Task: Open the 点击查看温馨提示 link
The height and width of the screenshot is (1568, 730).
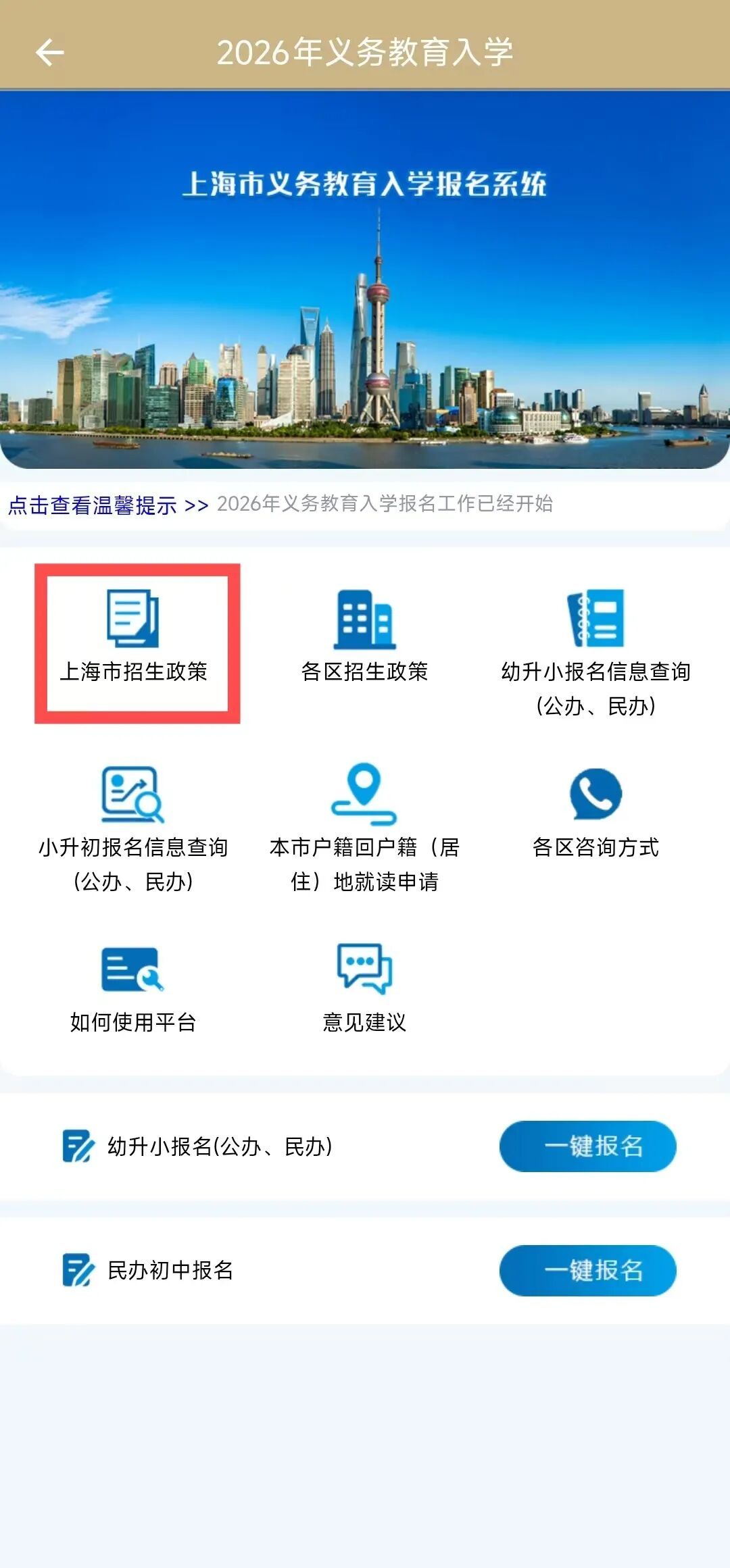Action: 108,505
